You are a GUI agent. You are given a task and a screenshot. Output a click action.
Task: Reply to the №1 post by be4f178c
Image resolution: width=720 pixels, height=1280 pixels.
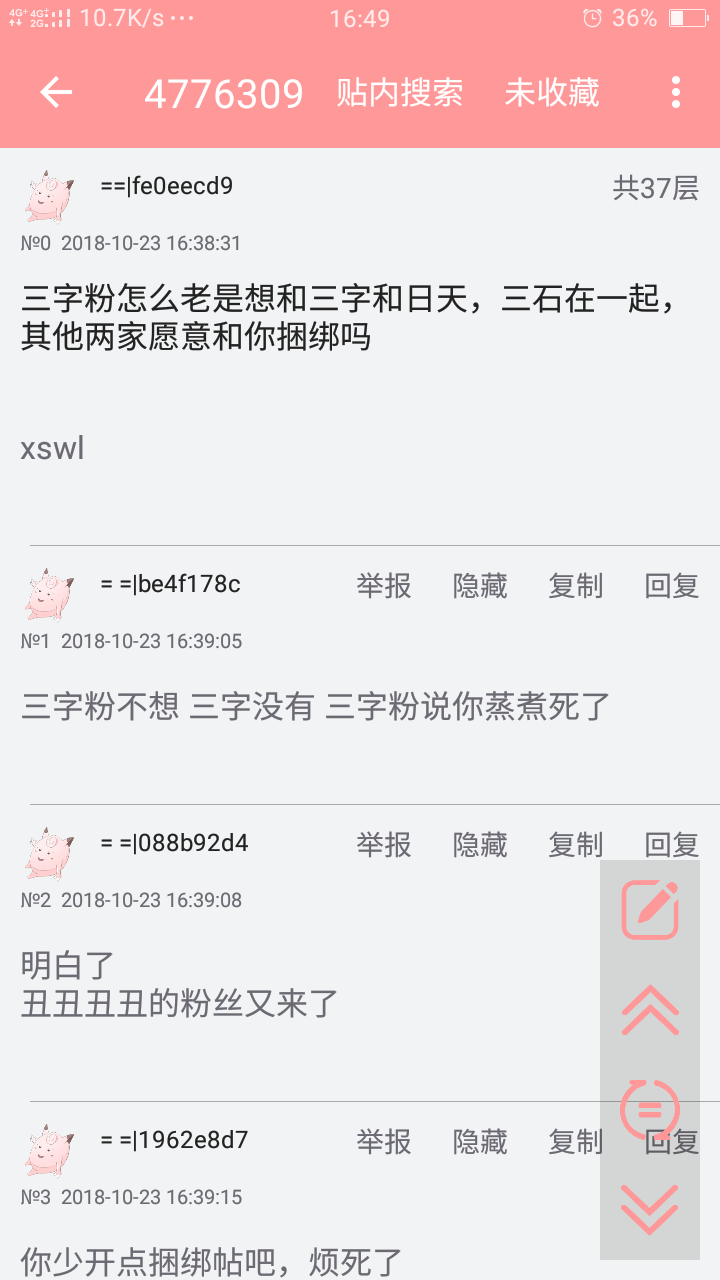(x=671, y=585)
